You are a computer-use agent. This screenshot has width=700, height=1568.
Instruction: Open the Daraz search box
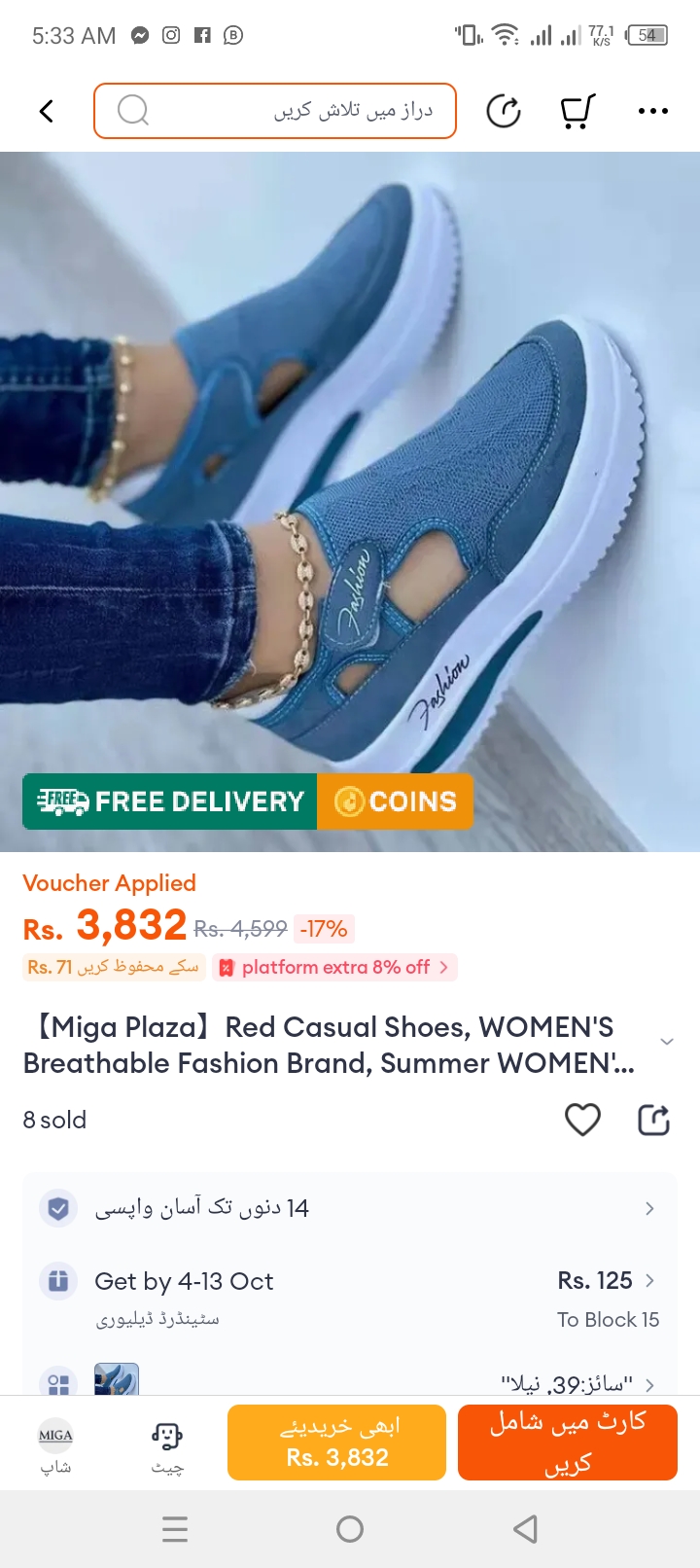point(275,111)
